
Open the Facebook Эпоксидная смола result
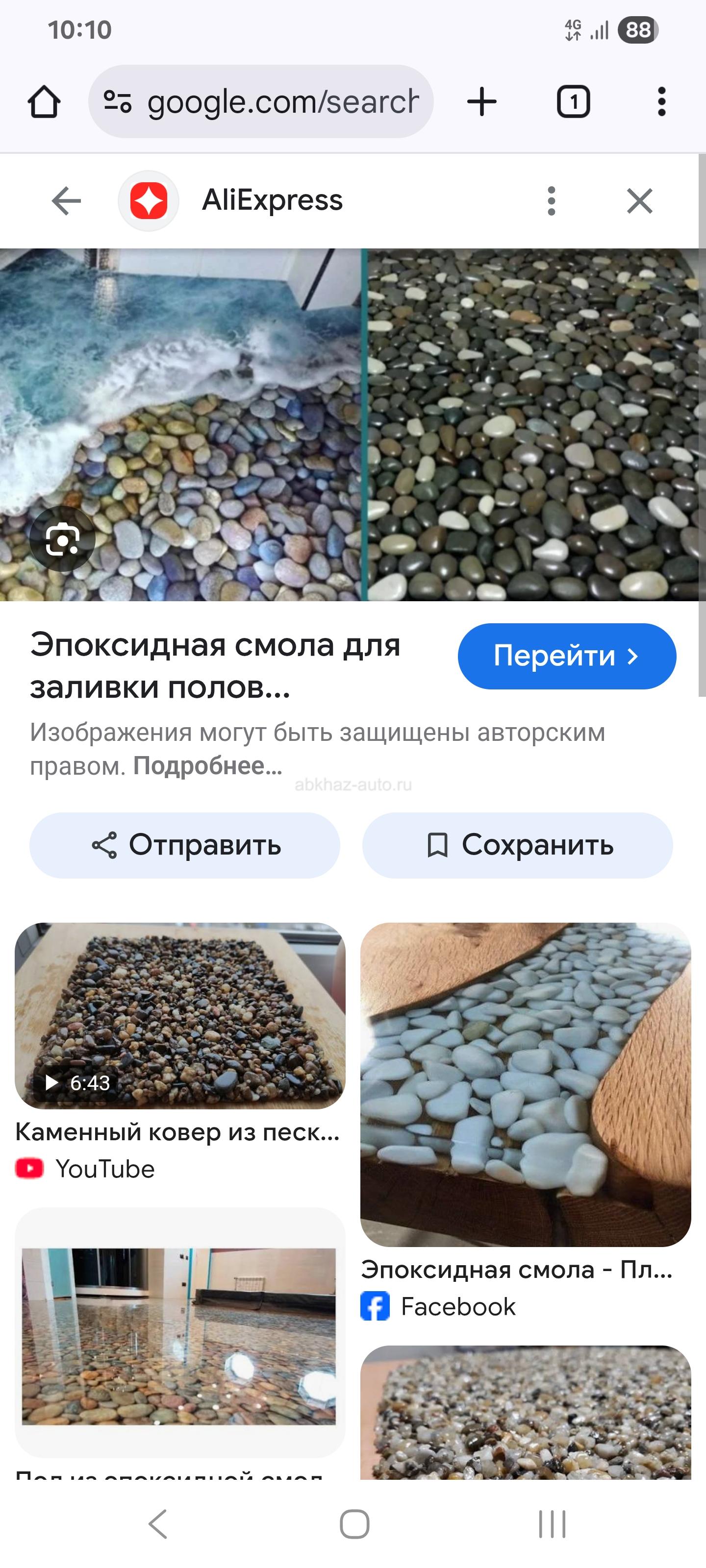[525, 1083]
